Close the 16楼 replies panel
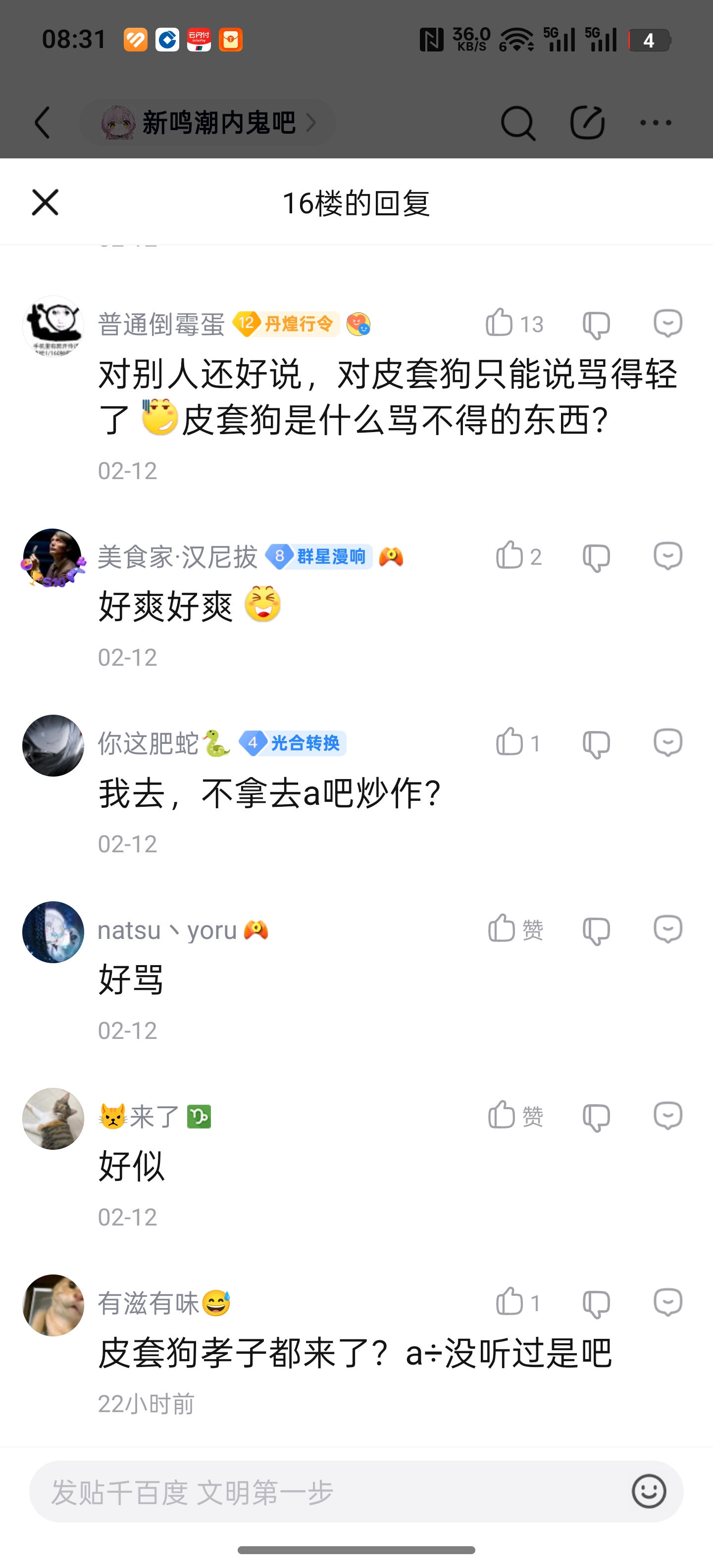713x1568 pixels. click(x=45, y=202)
